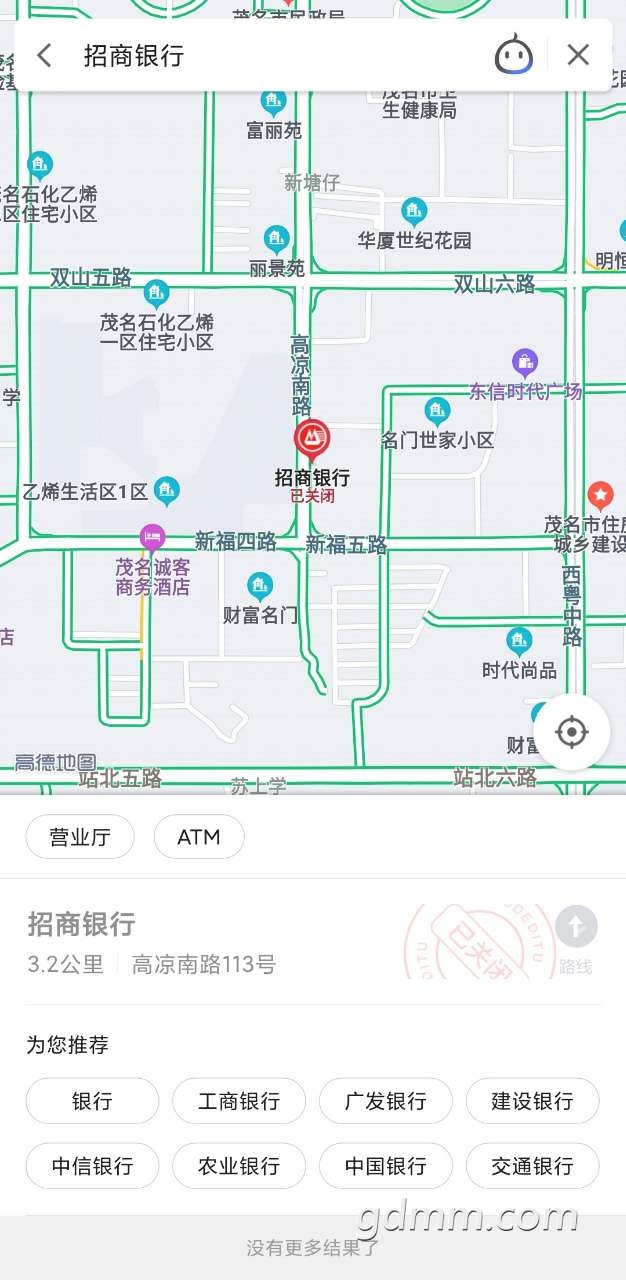
Task: Clear the search with the X button
Action: (x=578, y=55)
